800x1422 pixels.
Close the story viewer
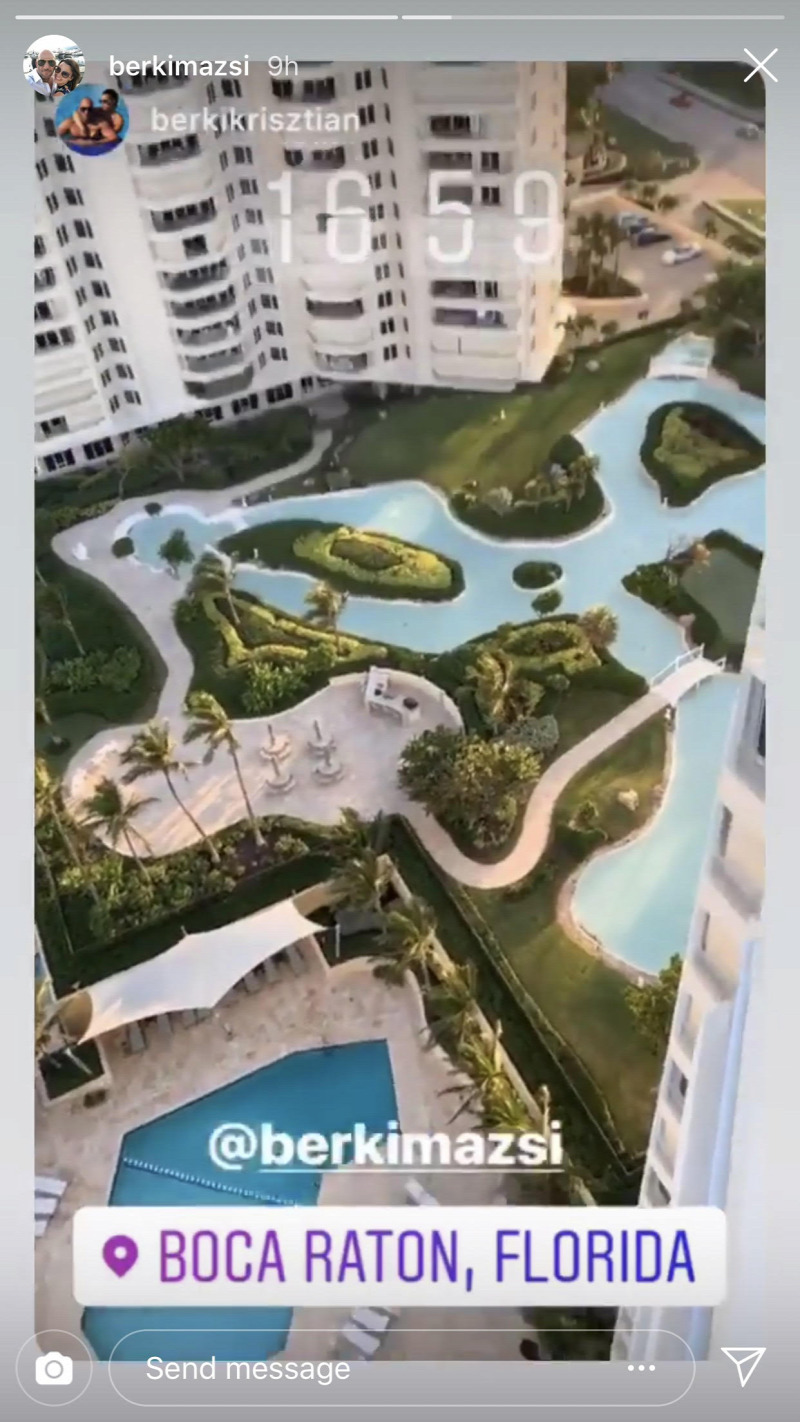click(760, 66)
